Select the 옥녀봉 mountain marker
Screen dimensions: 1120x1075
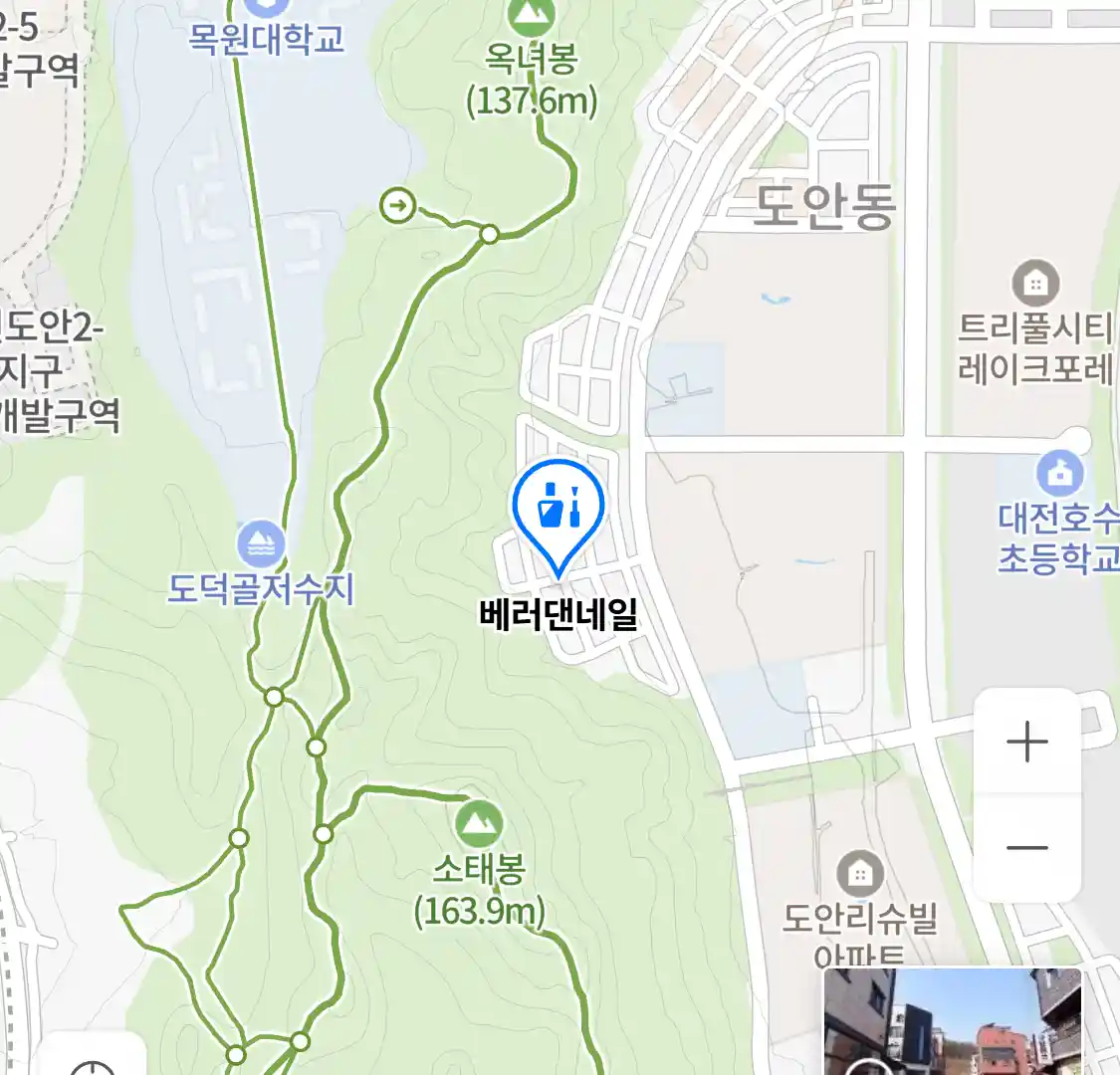[531, 14]
